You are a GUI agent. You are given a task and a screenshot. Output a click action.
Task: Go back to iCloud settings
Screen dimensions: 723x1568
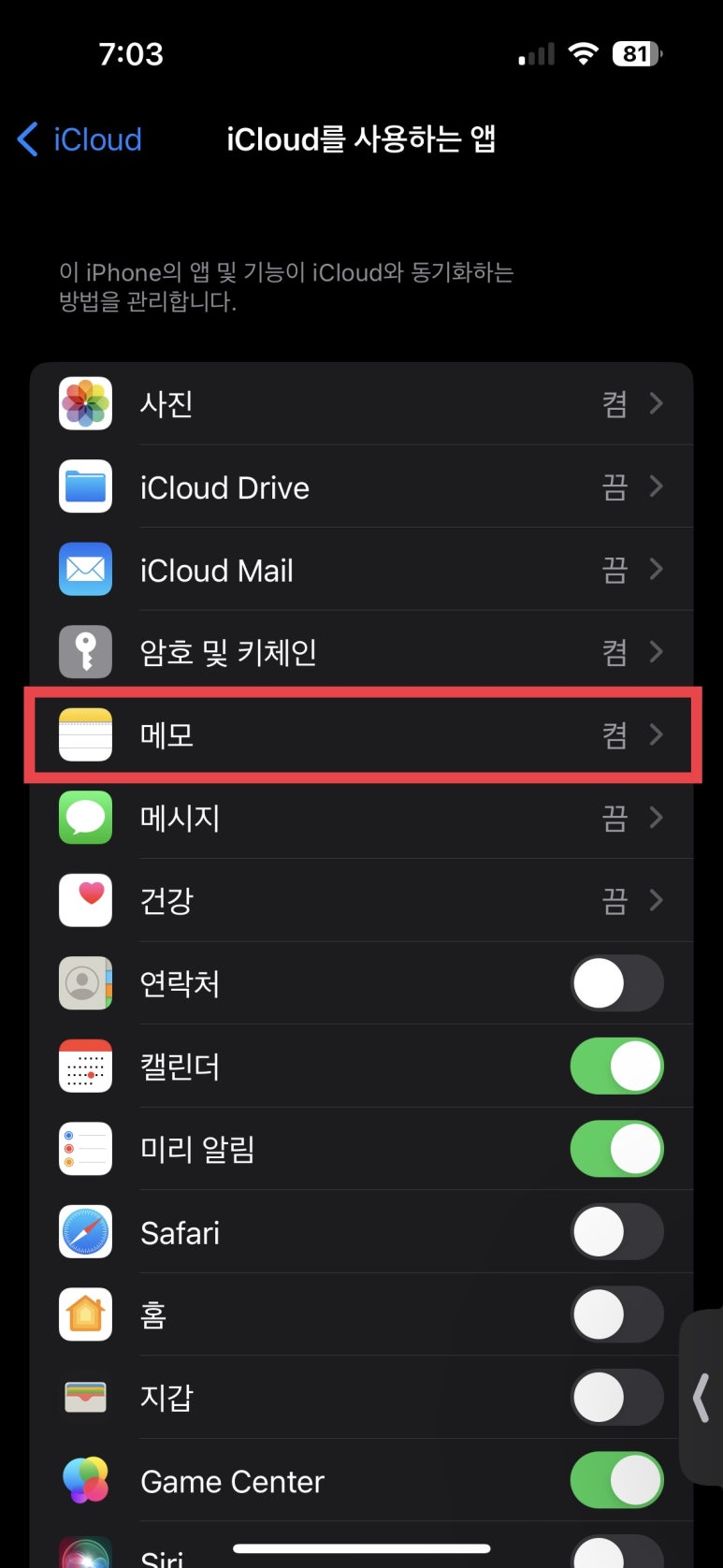(80, 139)
